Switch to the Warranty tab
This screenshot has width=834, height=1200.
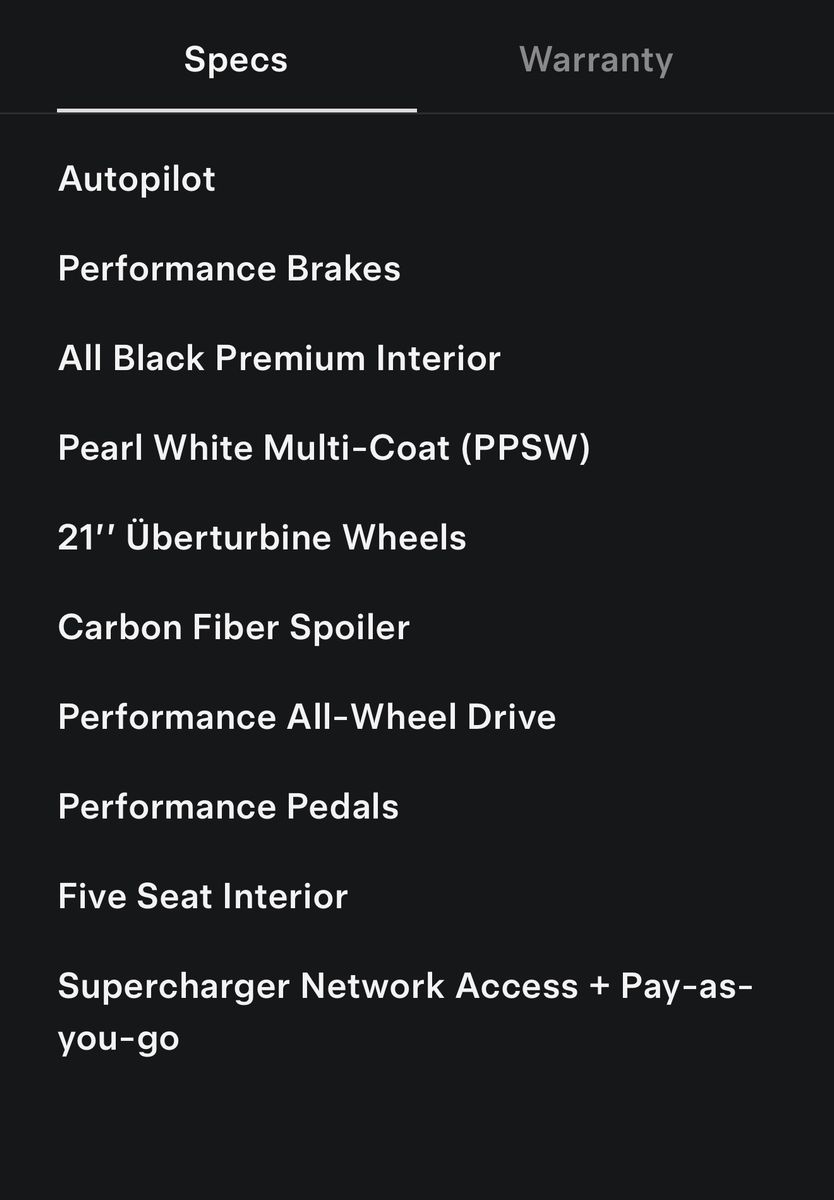596,60
